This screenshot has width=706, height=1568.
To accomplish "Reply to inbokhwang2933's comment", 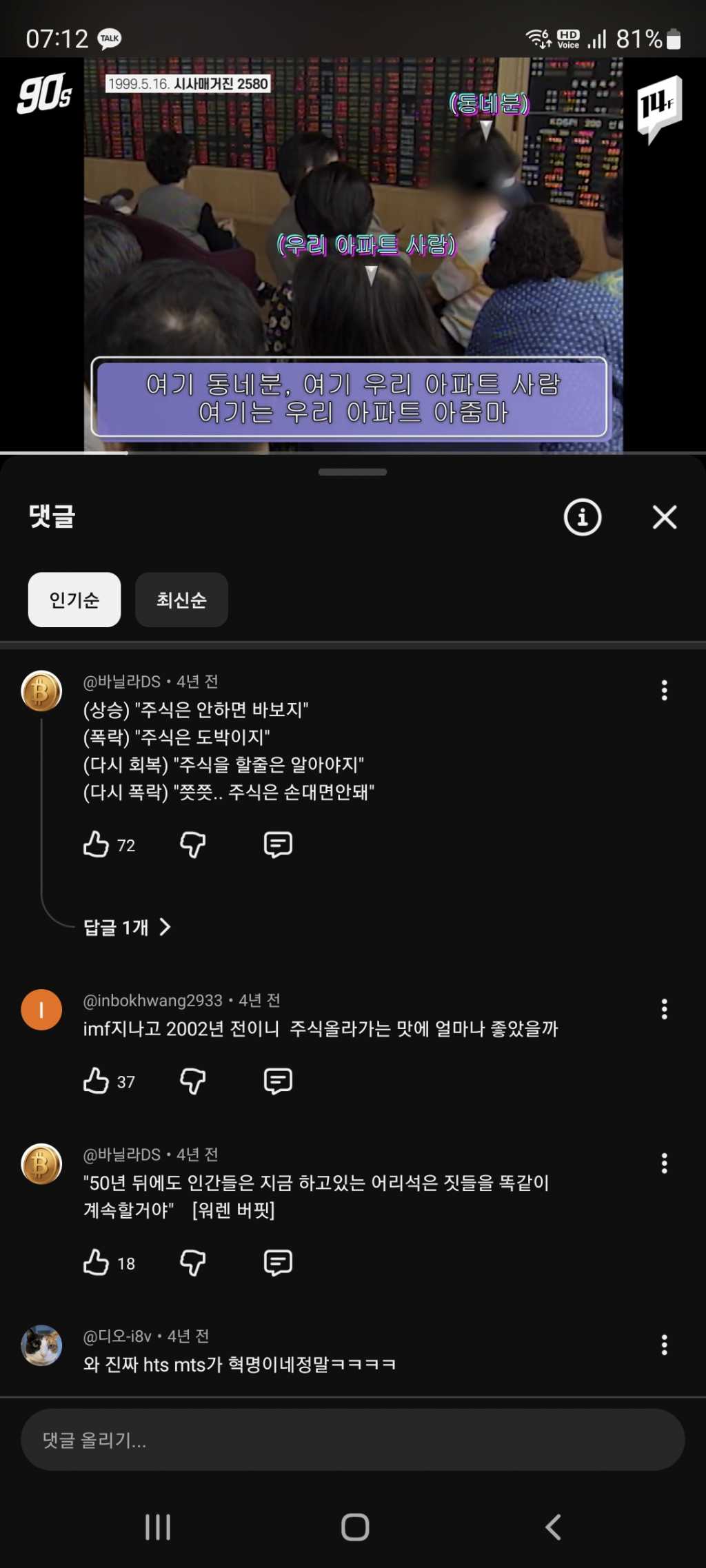I will click(x=278, y=1081).
